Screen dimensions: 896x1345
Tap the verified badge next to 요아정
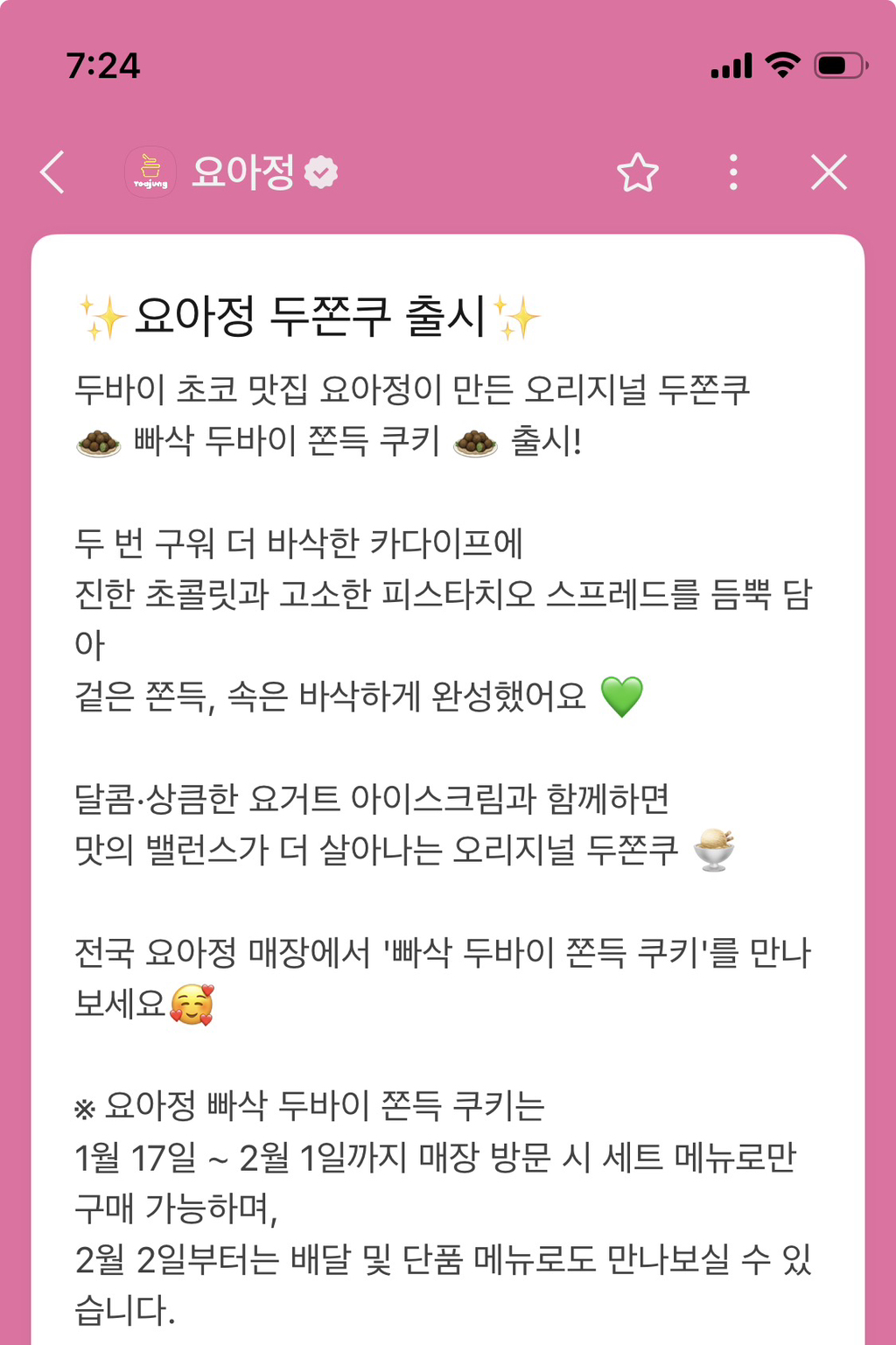click(319, 172)
